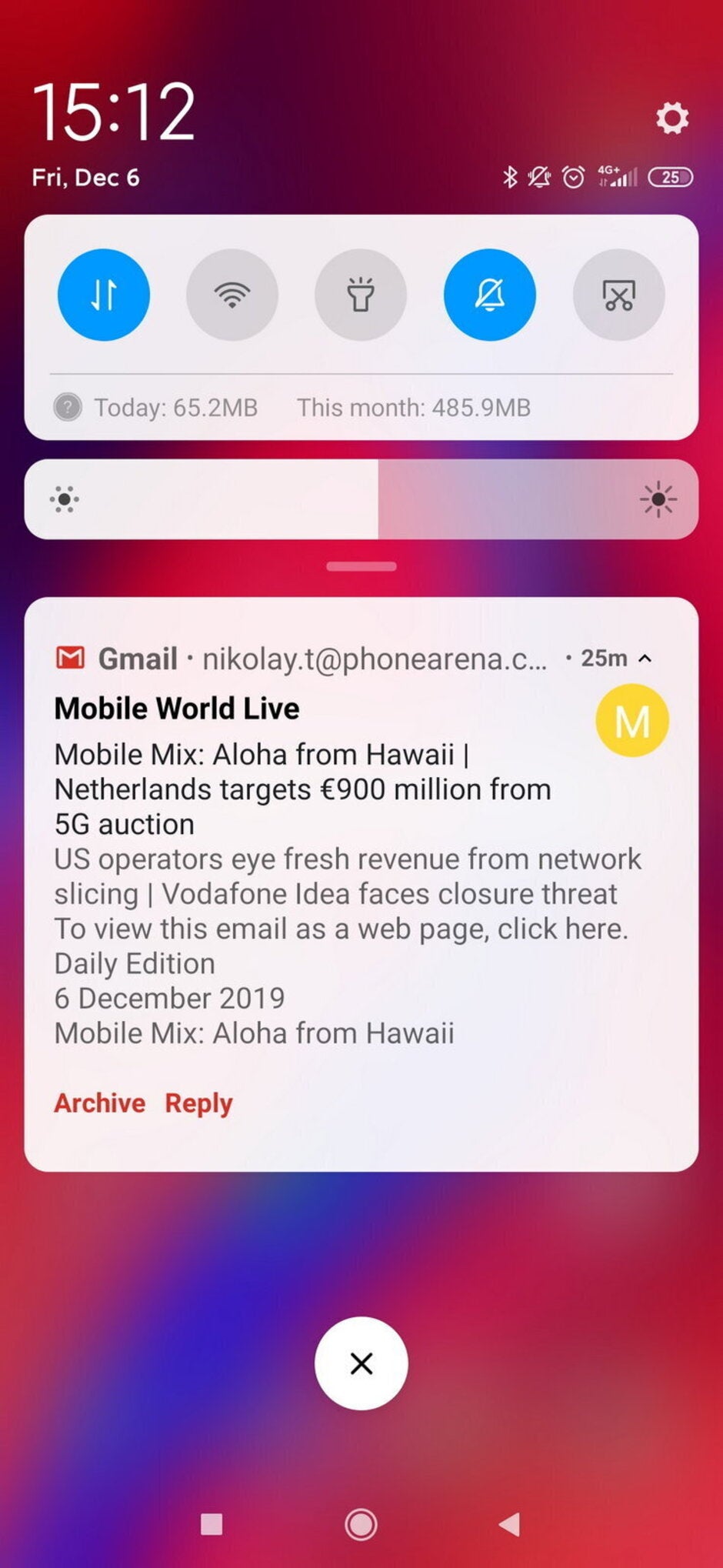The height and width of the screenshot is (1568, 723).
Task: Switch mobile data toggle to disabled
Action: (104, 295)
